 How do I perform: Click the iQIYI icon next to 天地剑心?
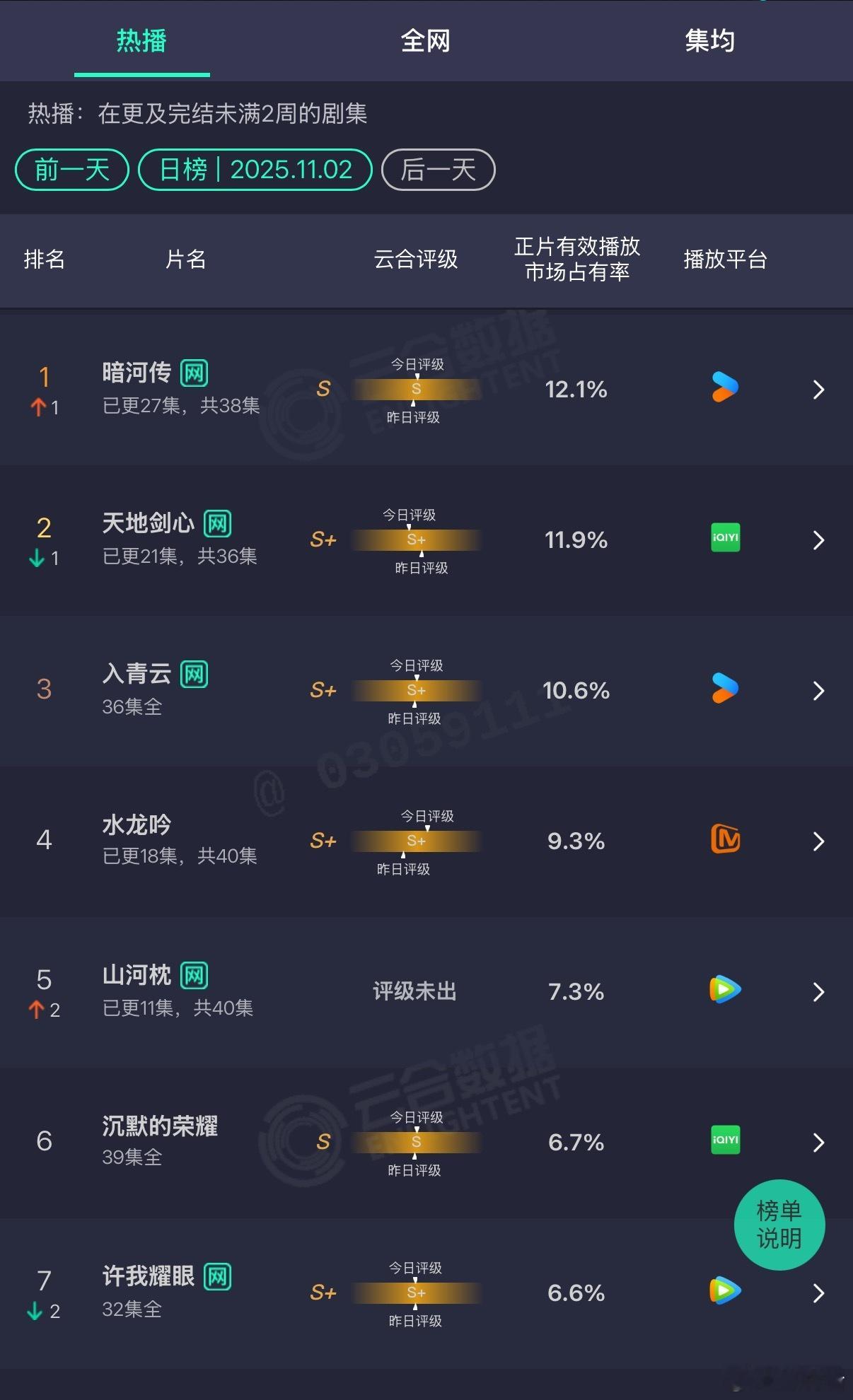pyautogui.click(x=724, y=539)
